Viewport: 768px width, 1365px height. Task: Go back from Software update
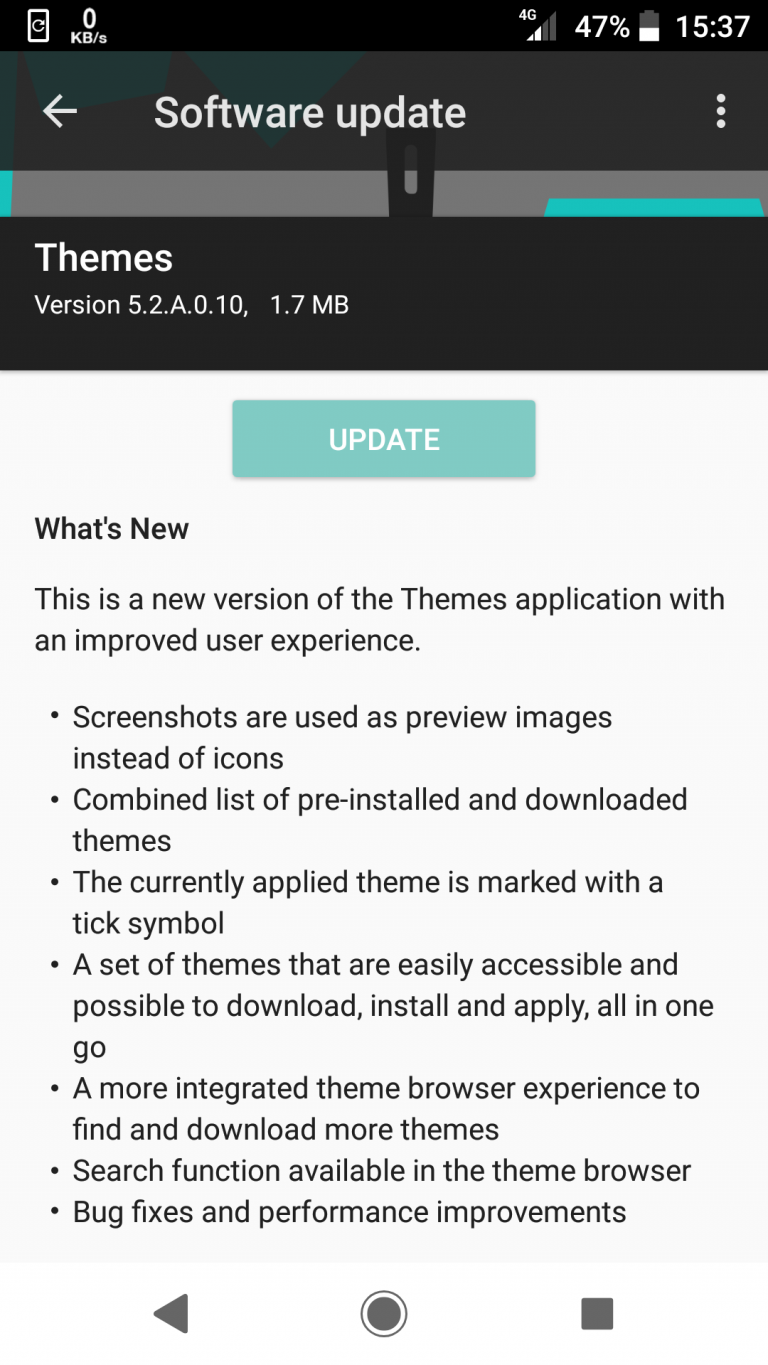tap(60, 112)
